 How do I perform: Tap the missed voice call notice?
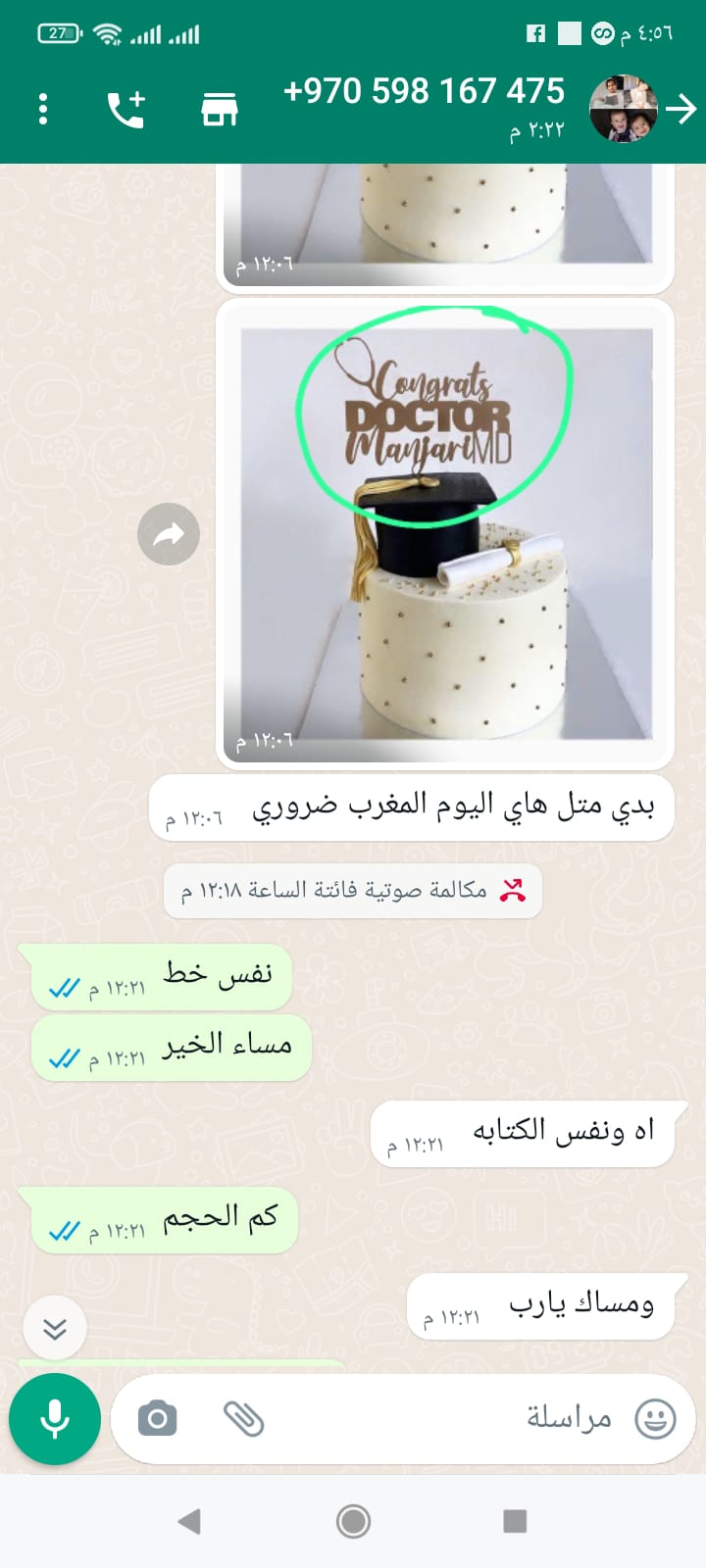(x=353, y=890)
